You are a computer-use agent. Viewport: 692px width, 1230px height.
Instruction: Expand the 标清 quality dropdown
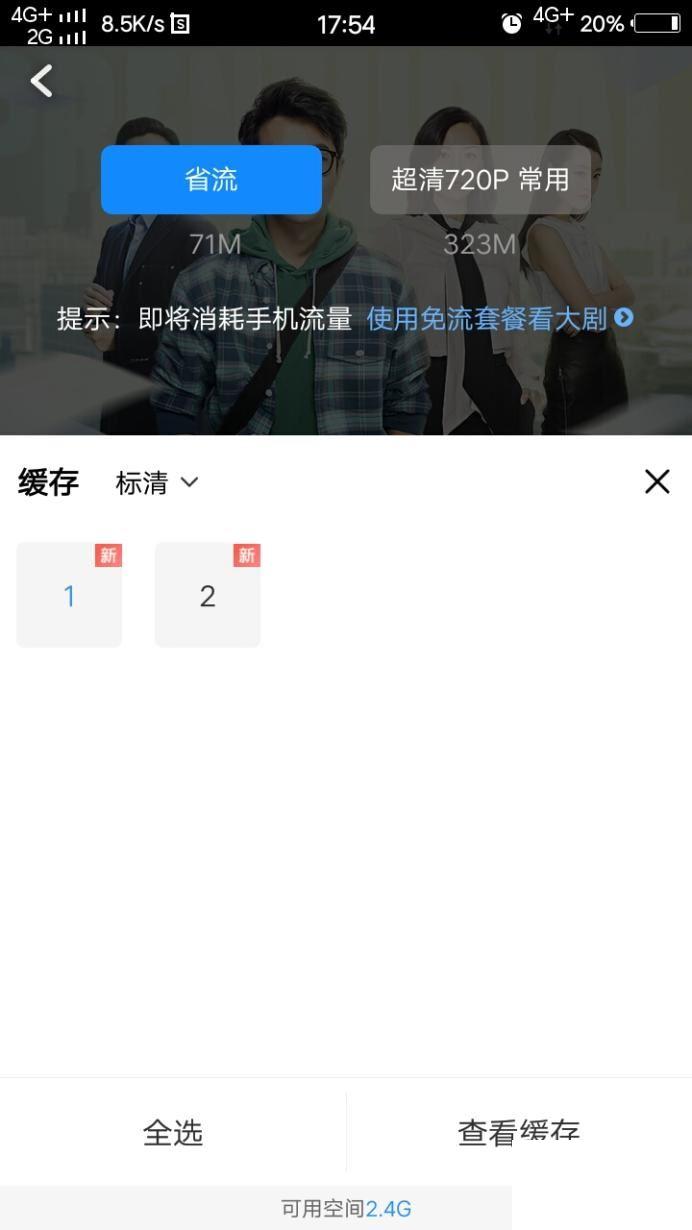157,483
